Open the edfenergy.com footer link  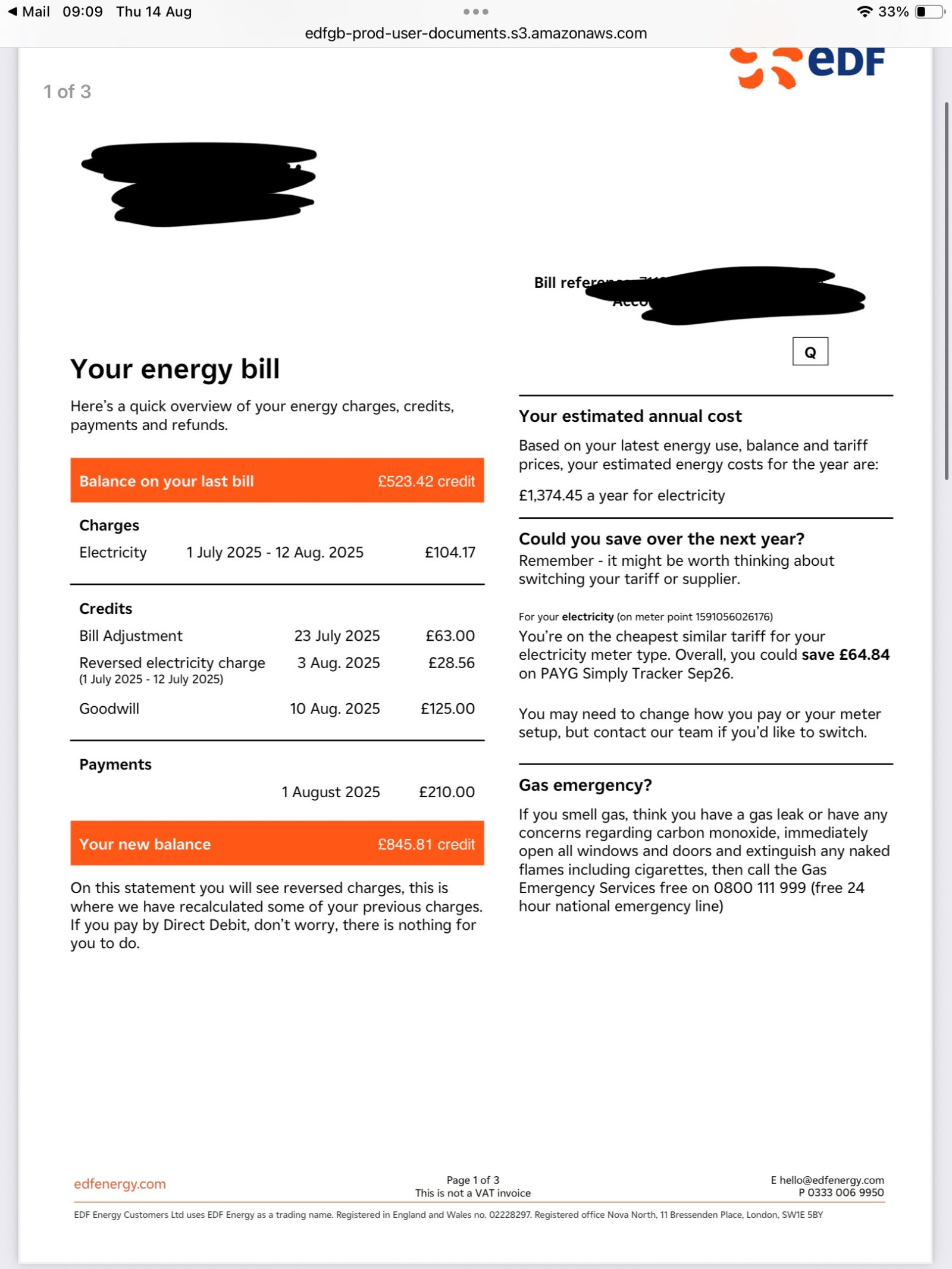[120, 1184]
